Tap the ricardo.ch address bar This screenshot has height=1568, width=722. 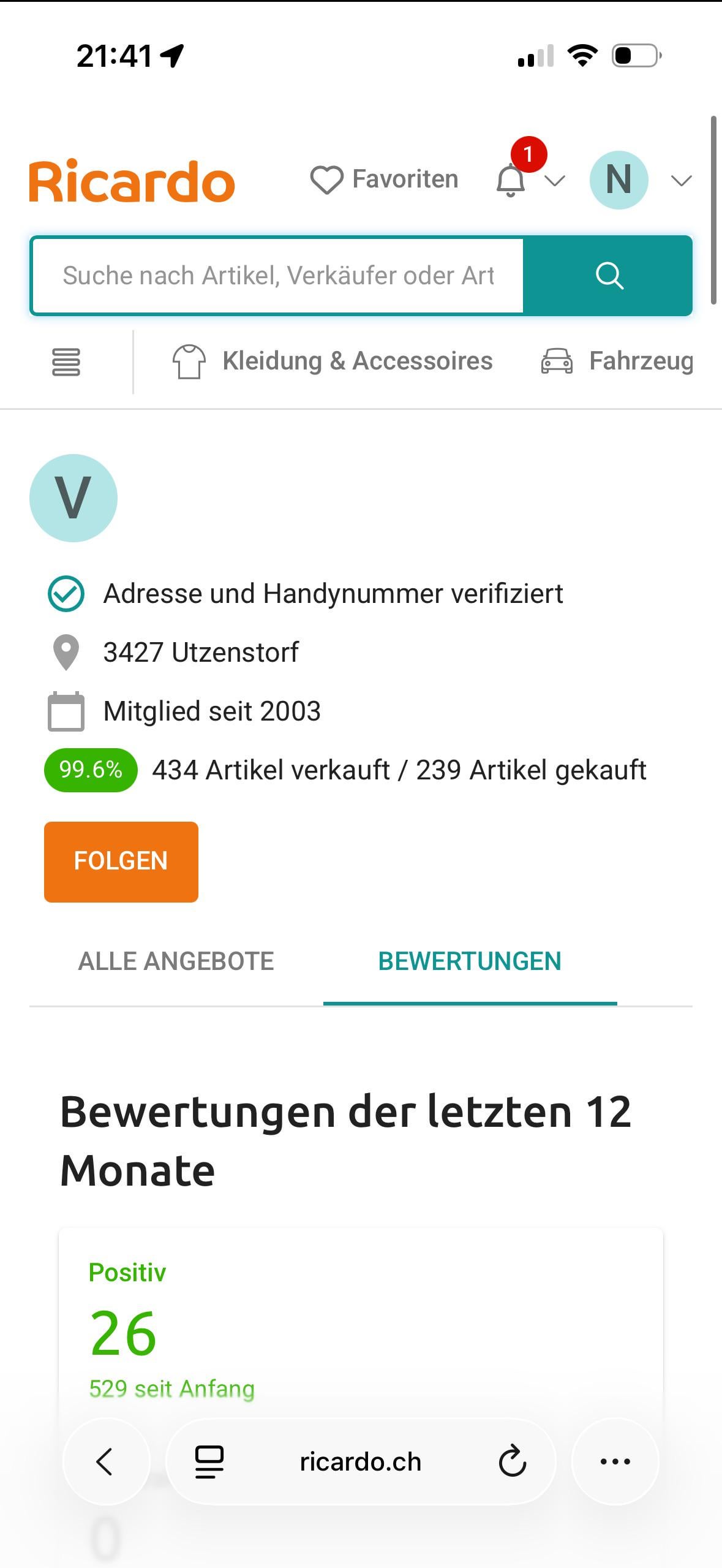[x=360, y=1462]
